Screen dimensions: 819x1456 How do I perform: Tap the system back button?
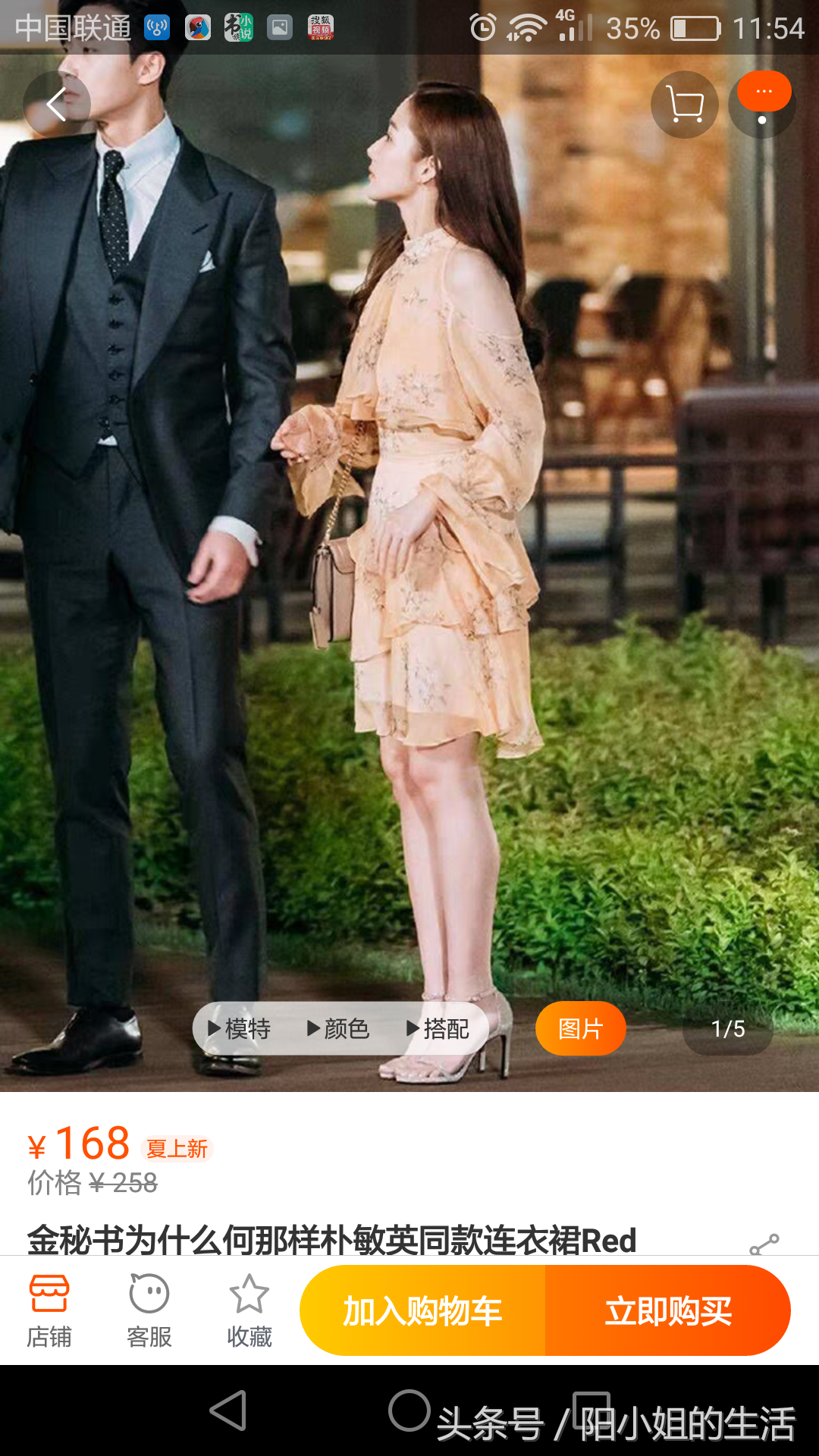pos(228,1411)
